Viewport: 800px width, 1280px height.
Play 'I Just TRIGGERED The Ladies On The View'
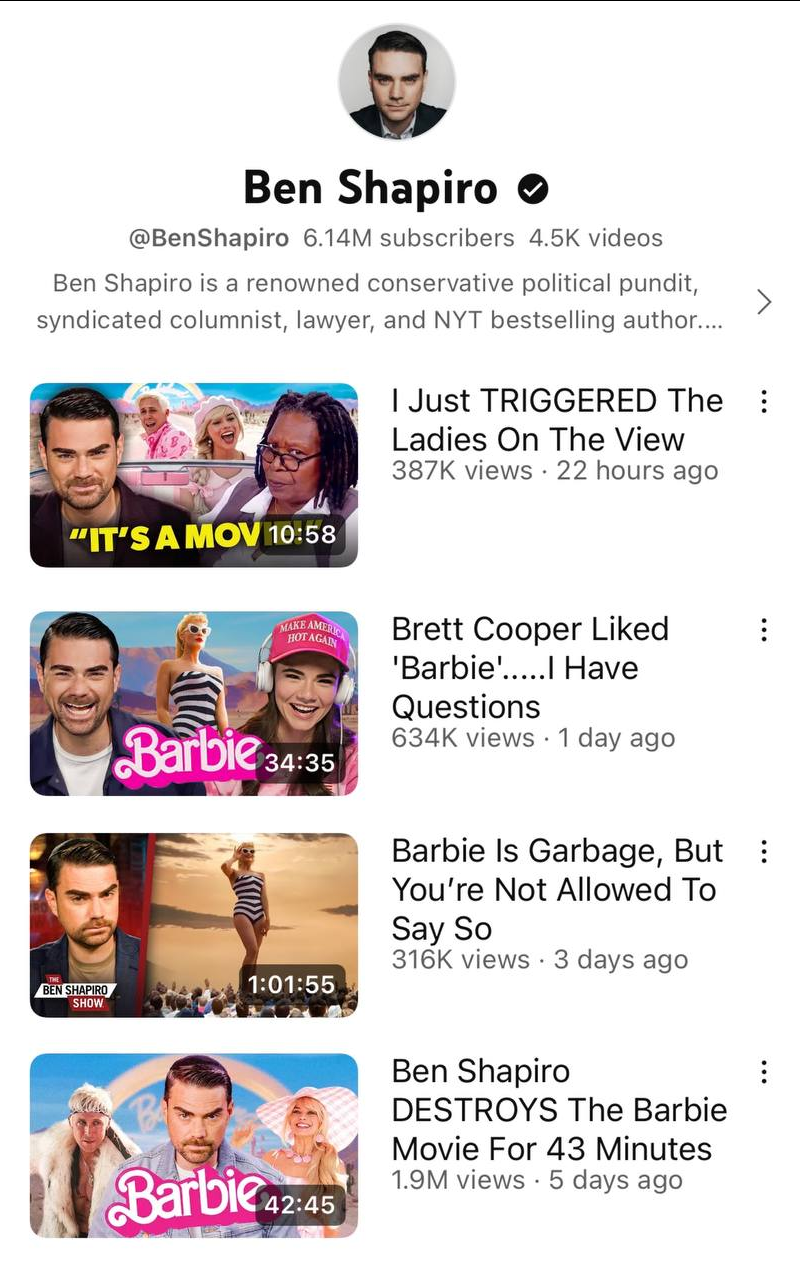194,475
